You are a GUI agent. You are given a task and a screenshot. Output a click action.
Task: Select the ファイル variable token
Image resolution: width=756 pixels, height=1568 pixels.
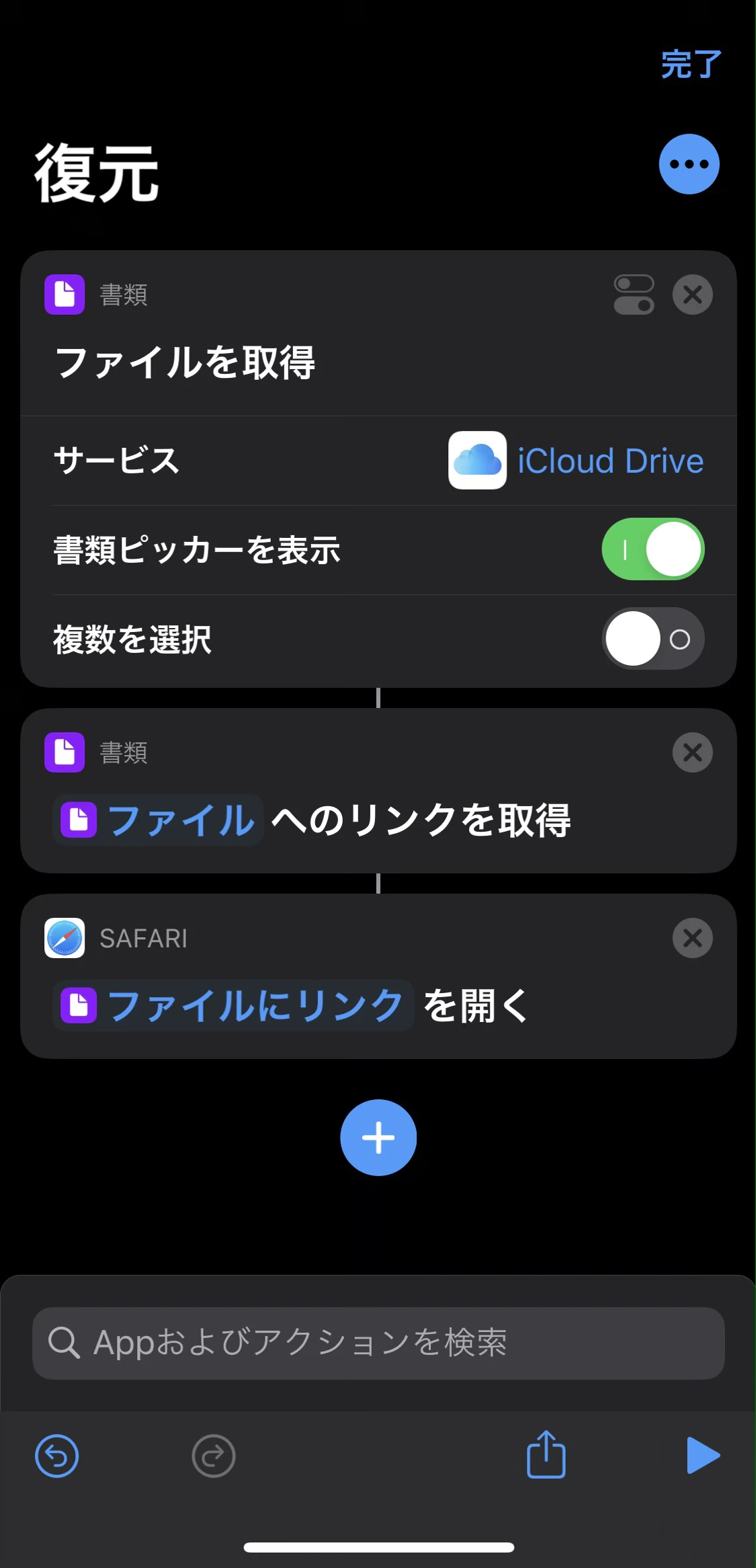click(159, 820)
